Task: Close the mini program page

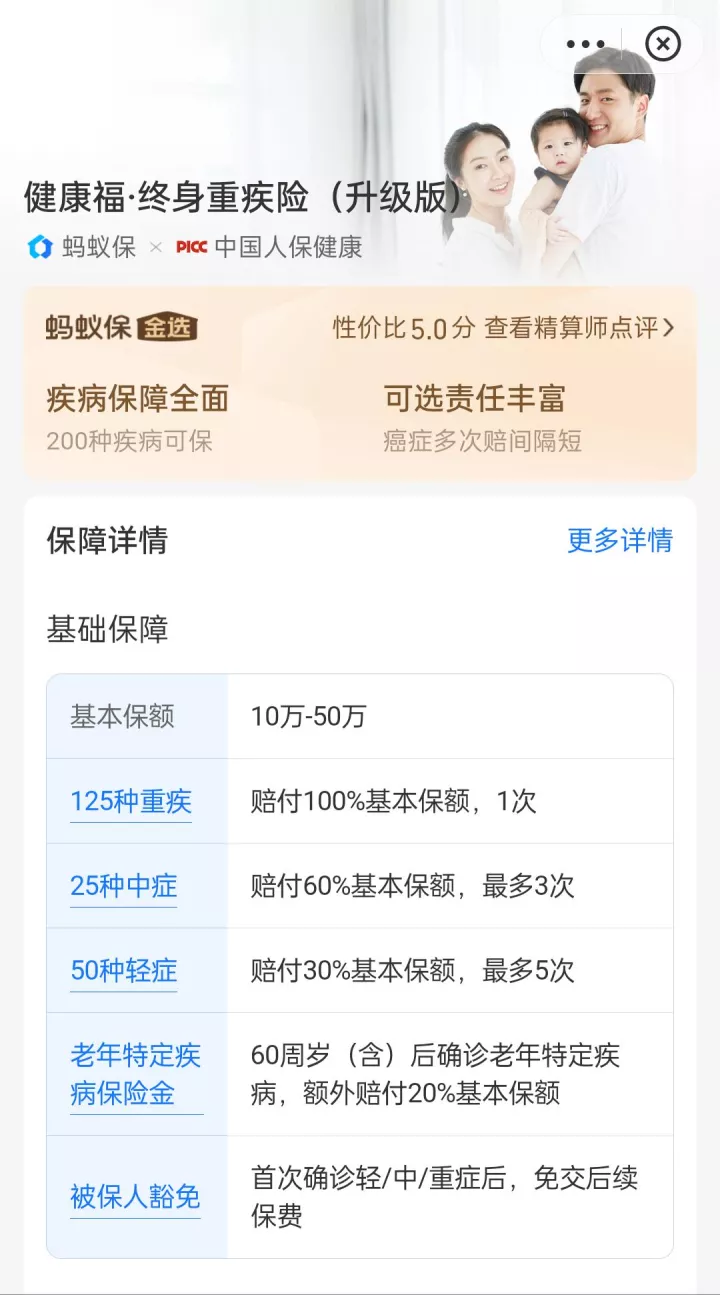Action: pyautogui.click(x=662, y=44)
